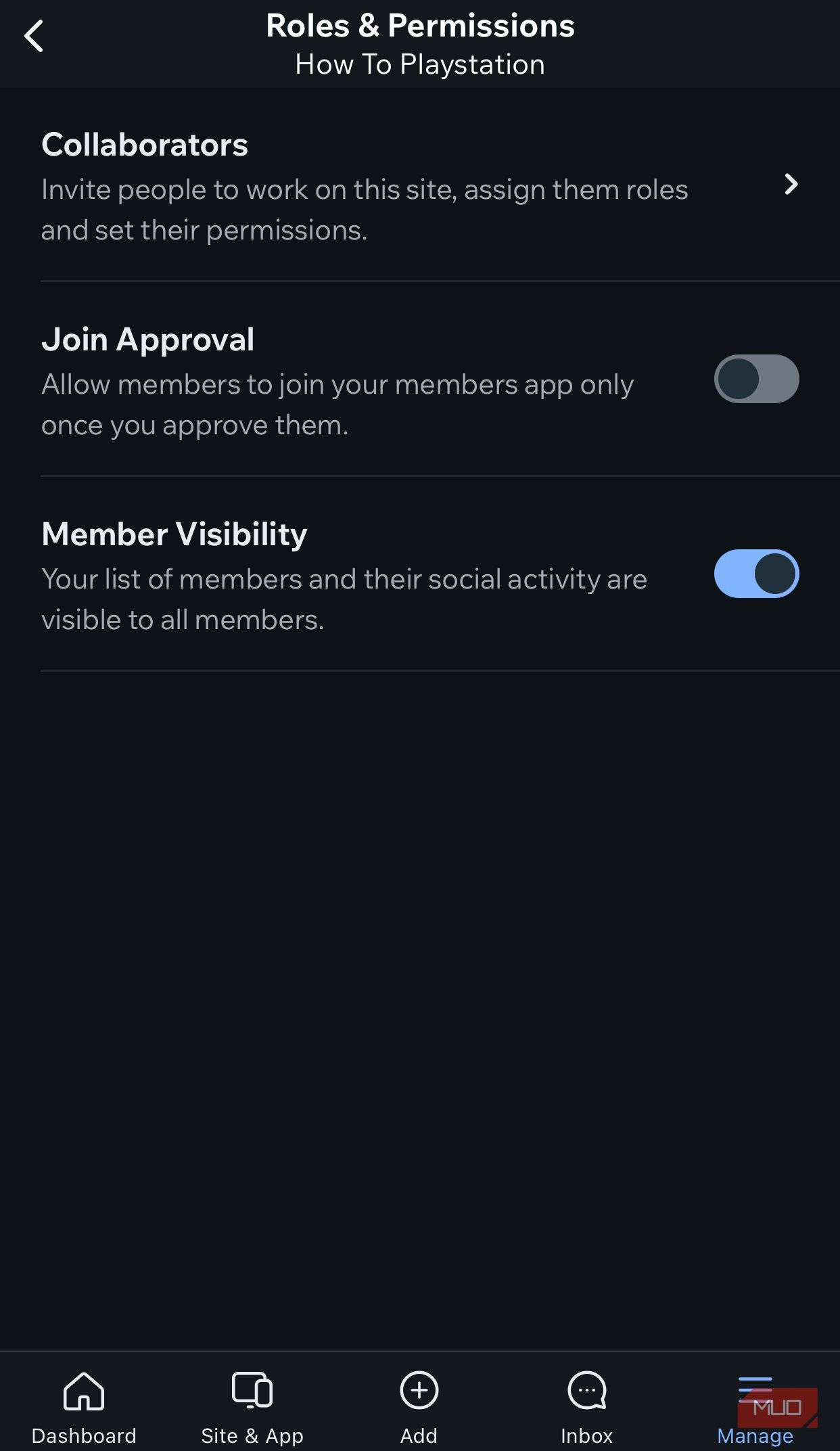Tap the How To Playstation subtitle

pyautogui.click(x=419, y=64)
